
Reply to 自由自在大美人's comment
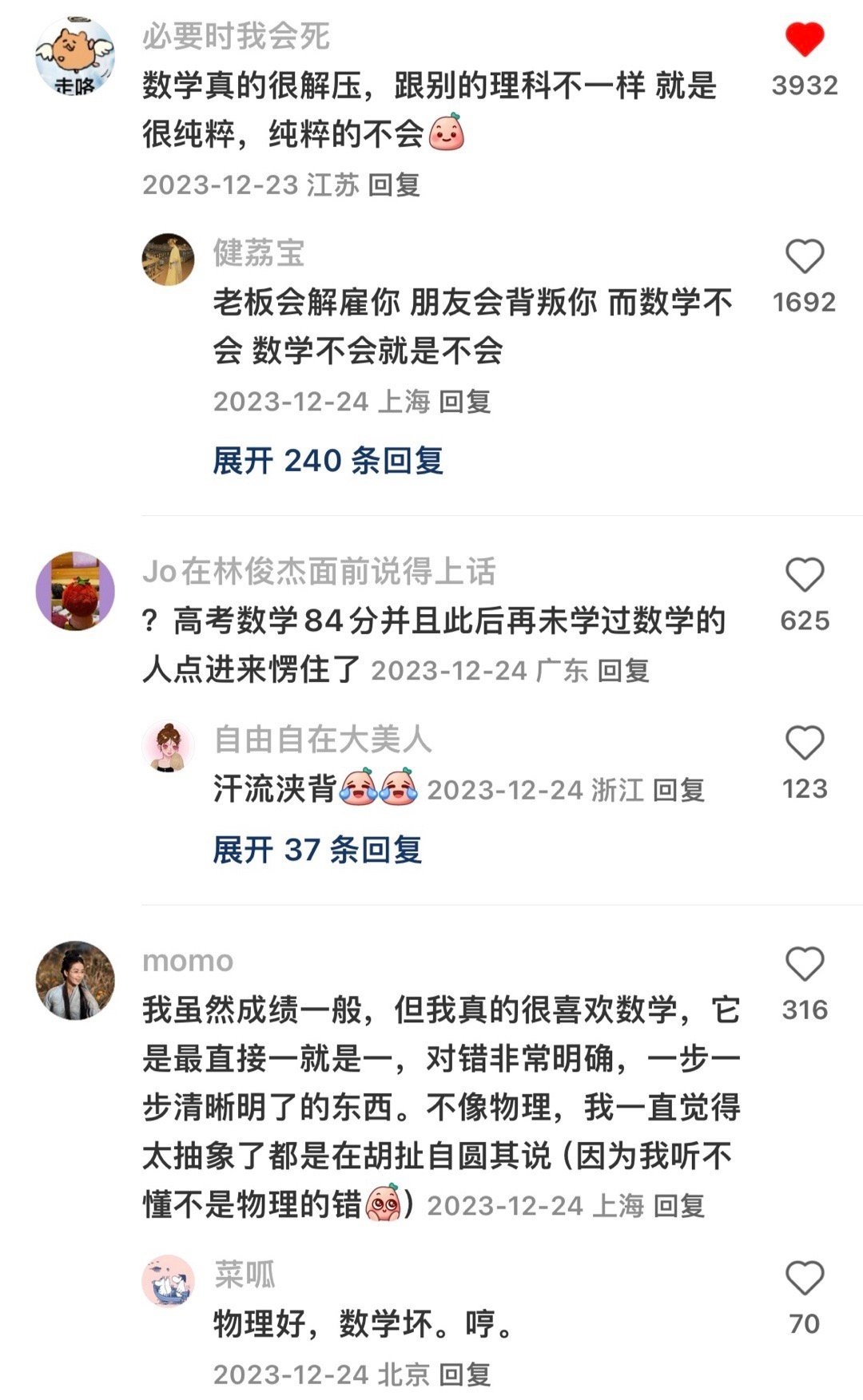click(x=678, y=791)
